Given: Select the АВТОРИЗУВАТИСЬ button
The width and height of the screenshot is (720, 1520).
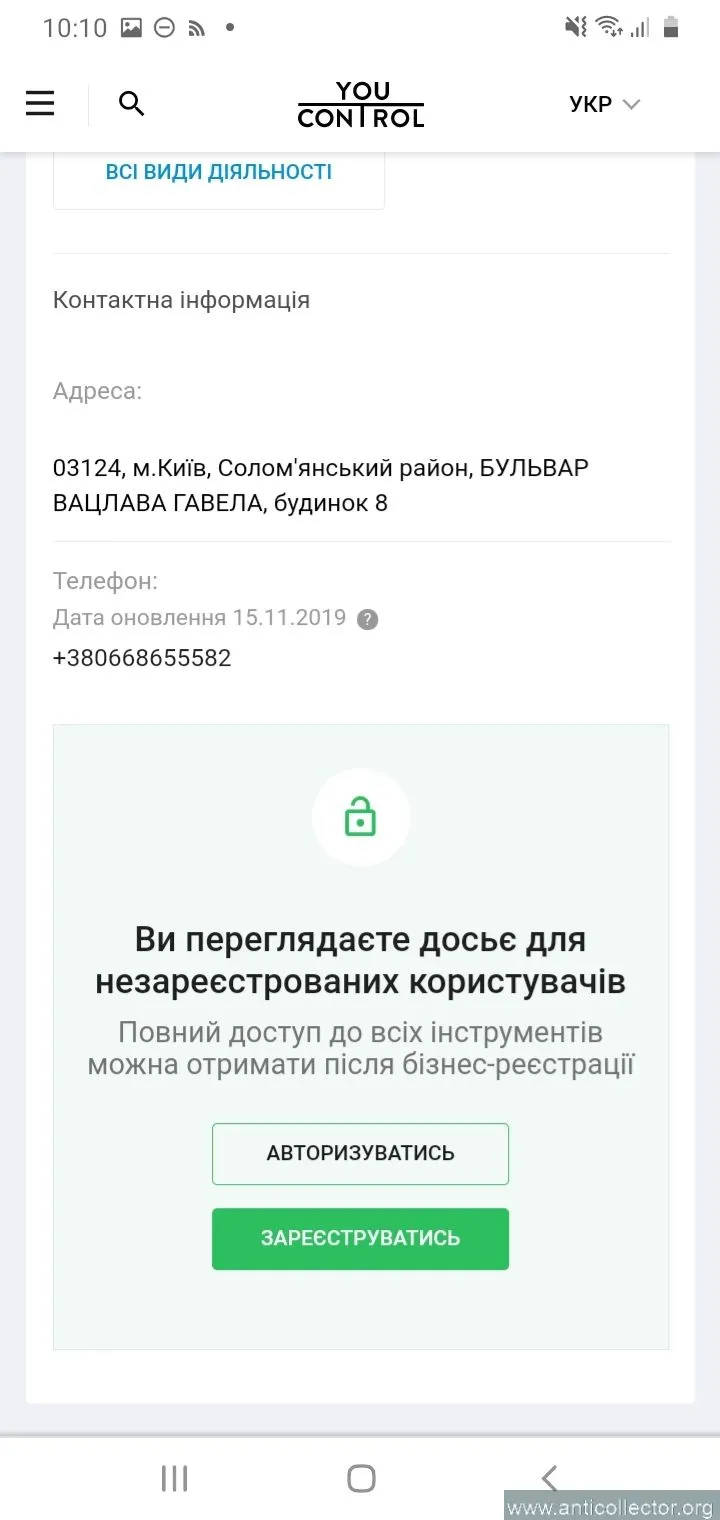Looking at the screenshot, I should [x=360, y=1153].
